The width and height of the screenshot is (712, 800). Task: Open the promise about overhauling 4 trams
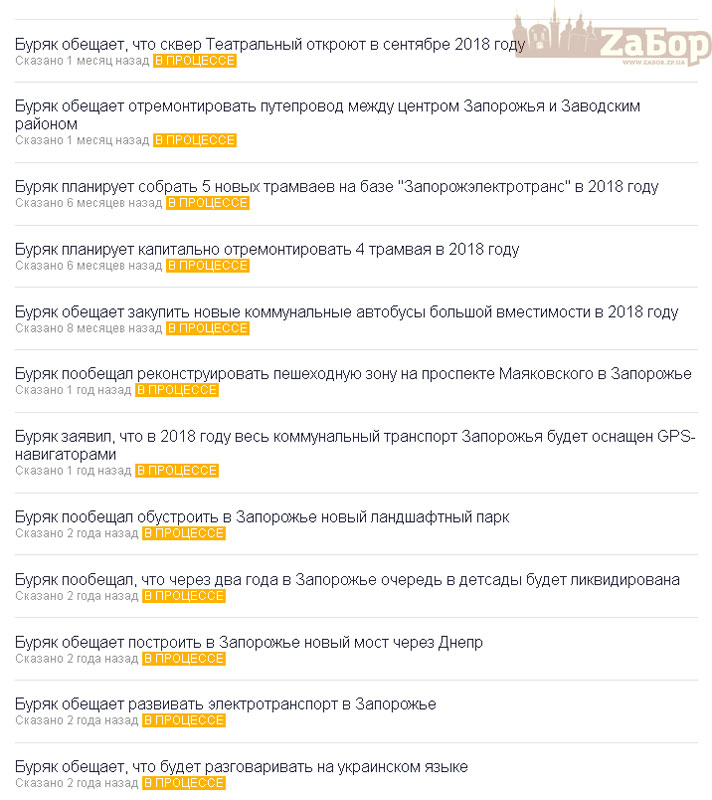click(x=267, y=249)
